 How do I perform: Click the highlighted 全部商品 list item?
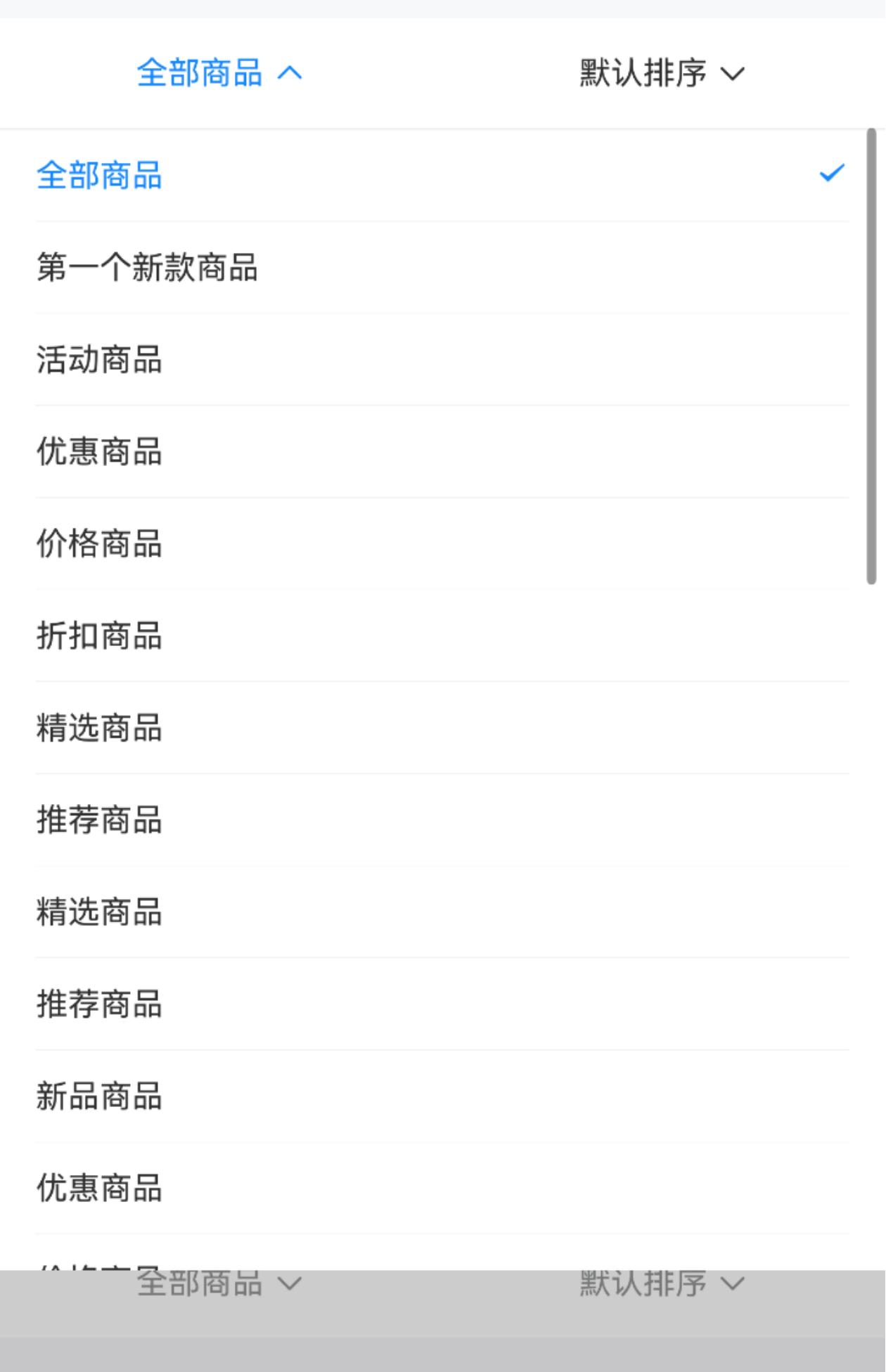click(x=422, y=176)
